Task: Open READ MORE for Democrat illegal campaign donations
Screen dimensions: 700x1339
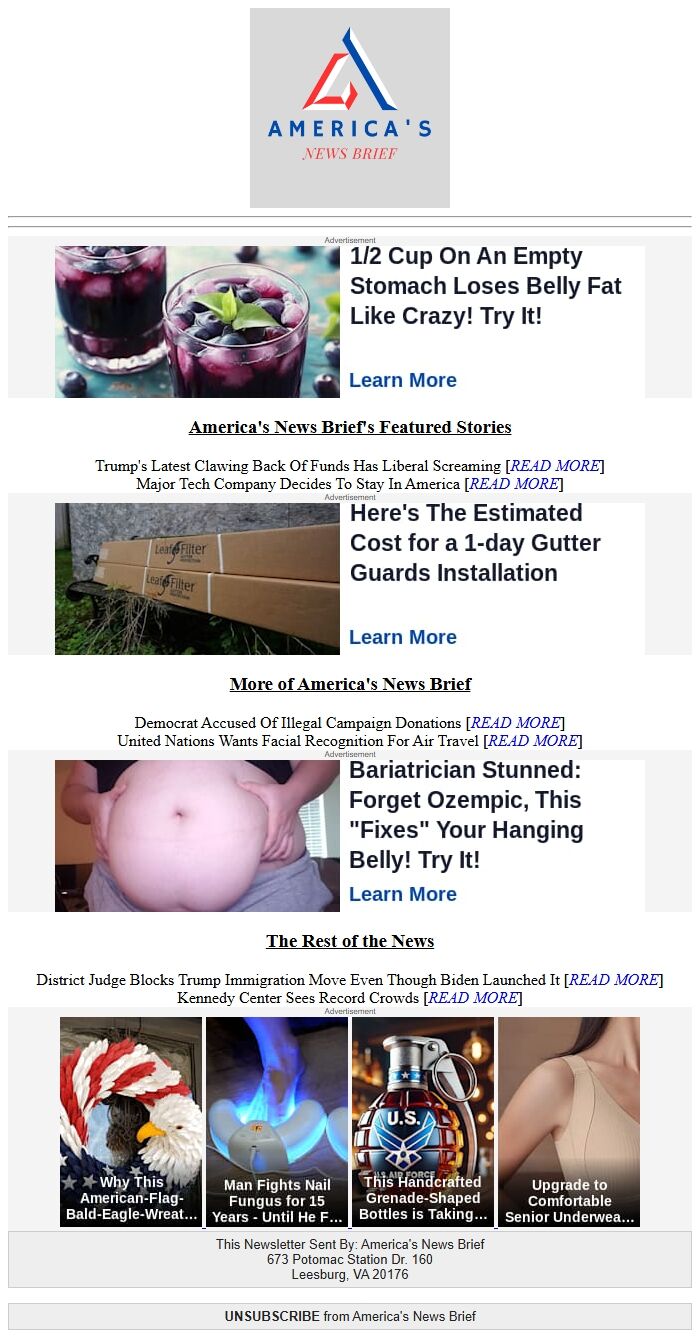Action: (x=515, y=723)
